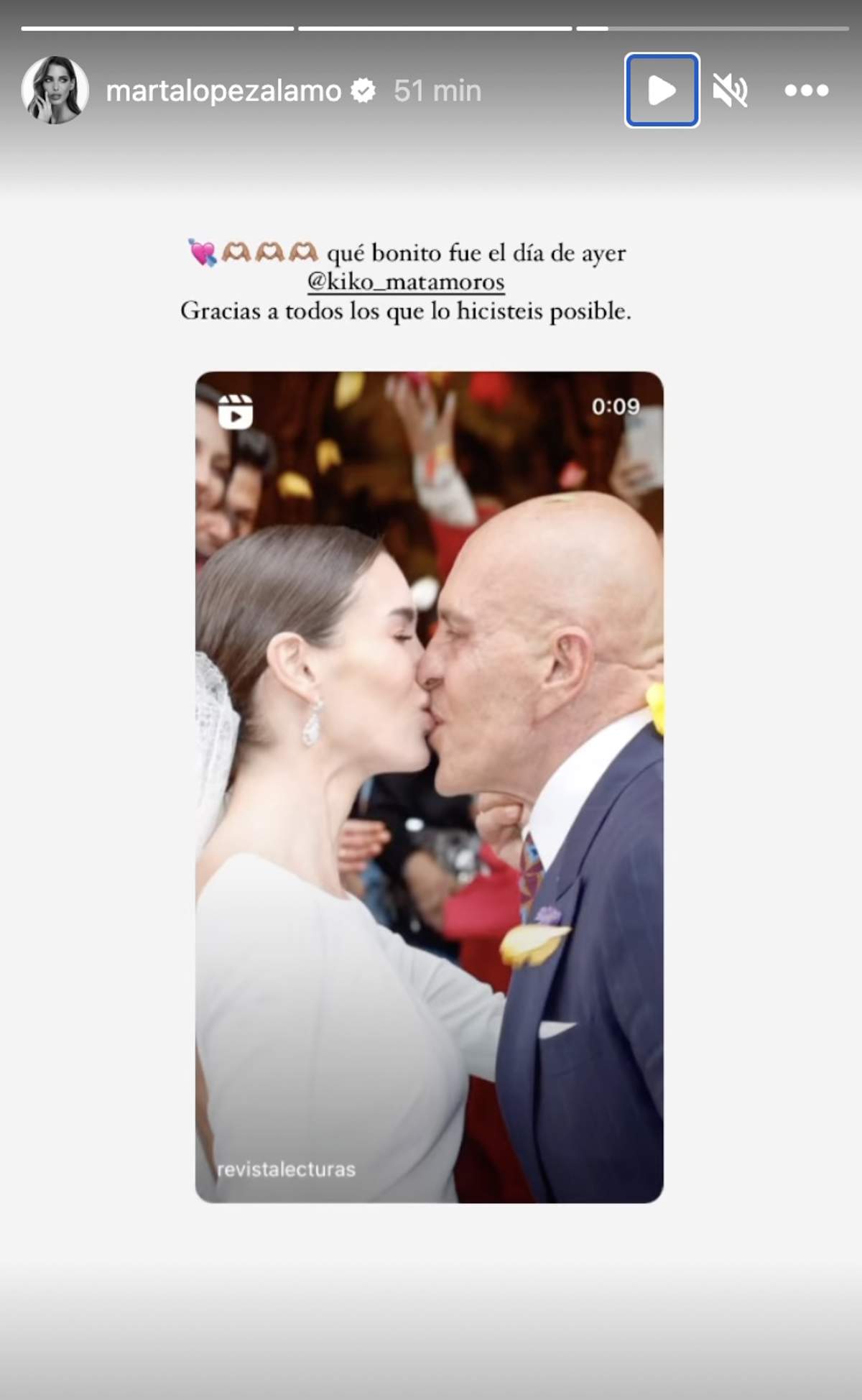Open the shared revistalecturas reel
Screen dimensions: 862x1400
point(429,787)
